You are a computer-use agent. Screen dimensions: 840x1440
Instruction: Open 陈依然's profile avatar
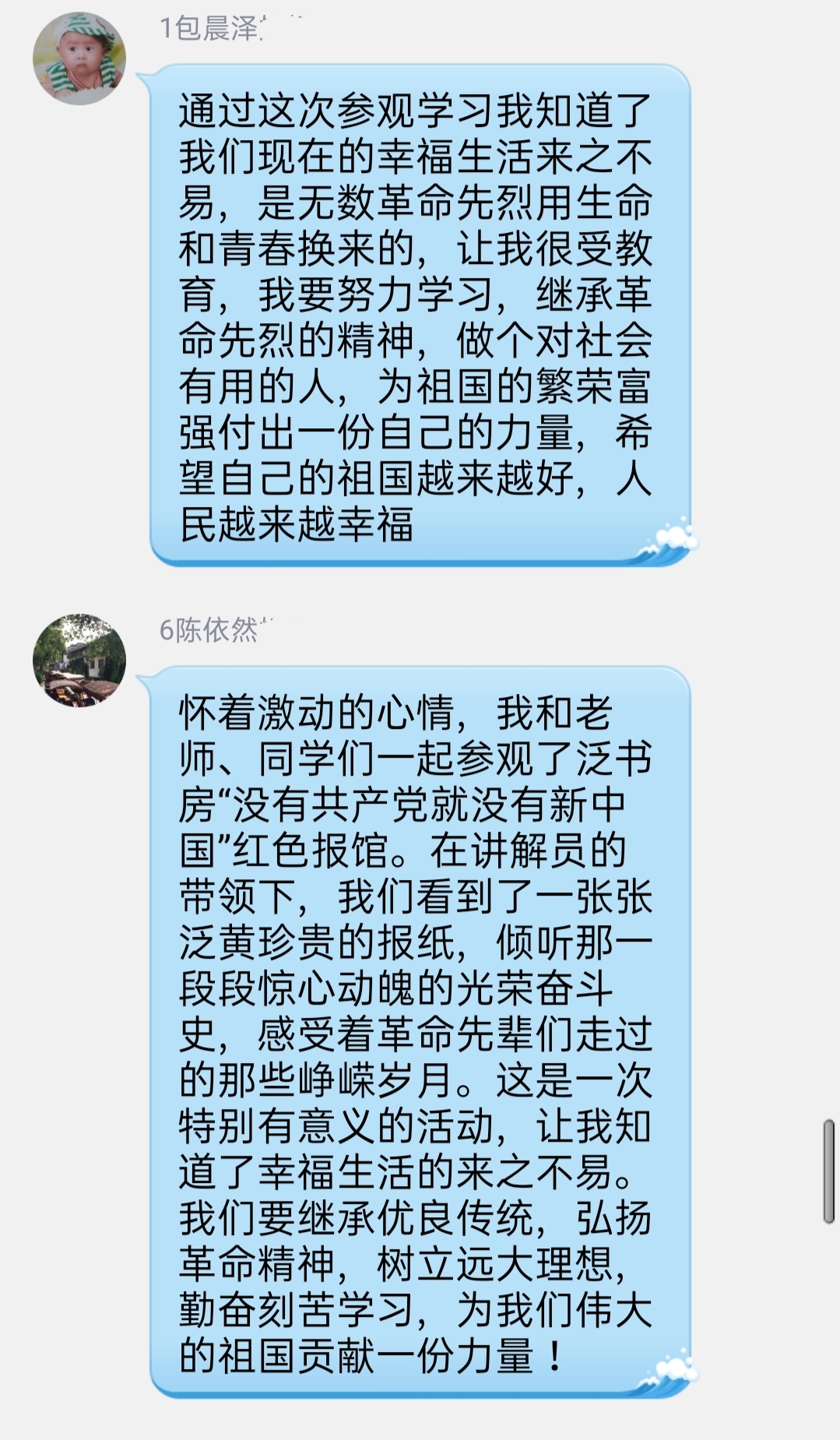coord(79,660)
